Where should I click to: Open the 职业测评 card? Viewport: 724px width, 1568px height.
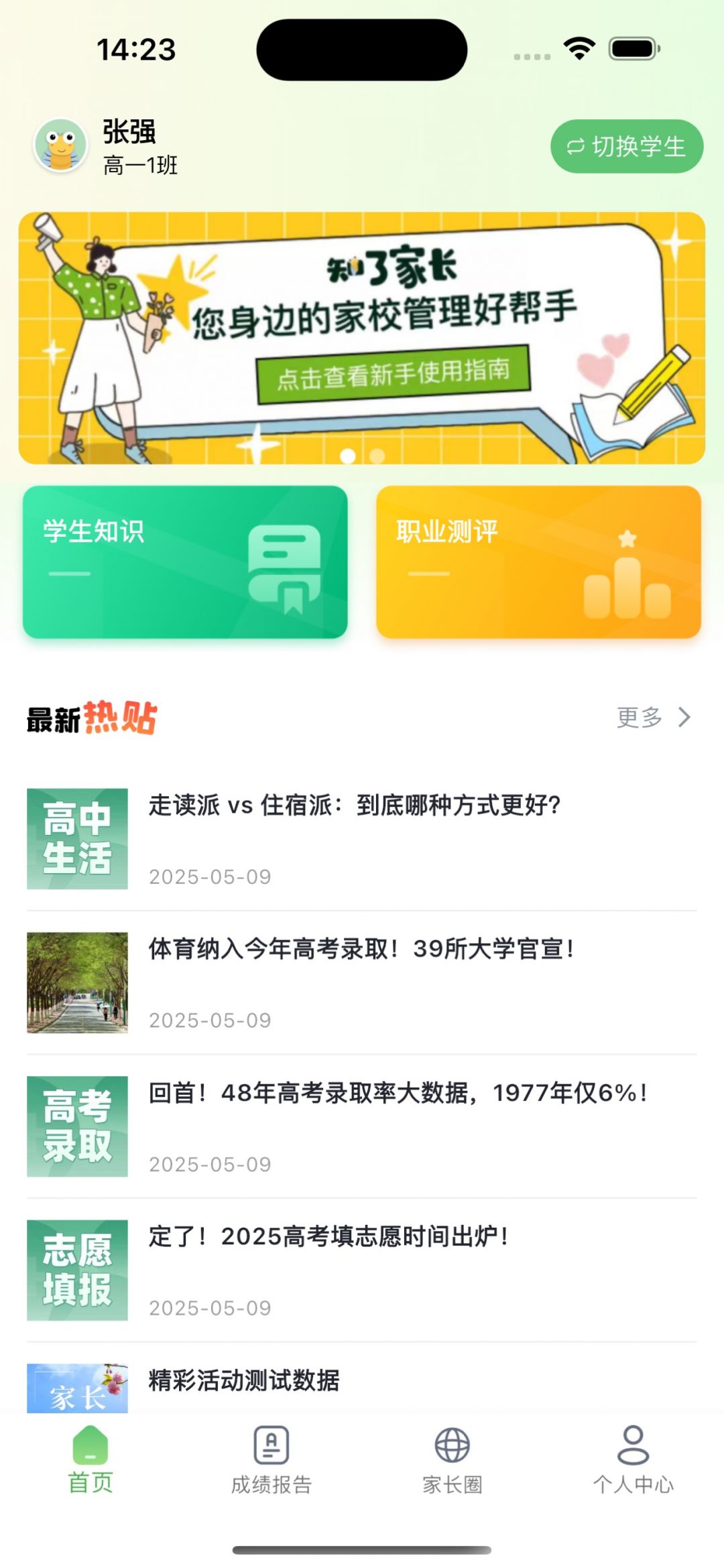(538, 562)
